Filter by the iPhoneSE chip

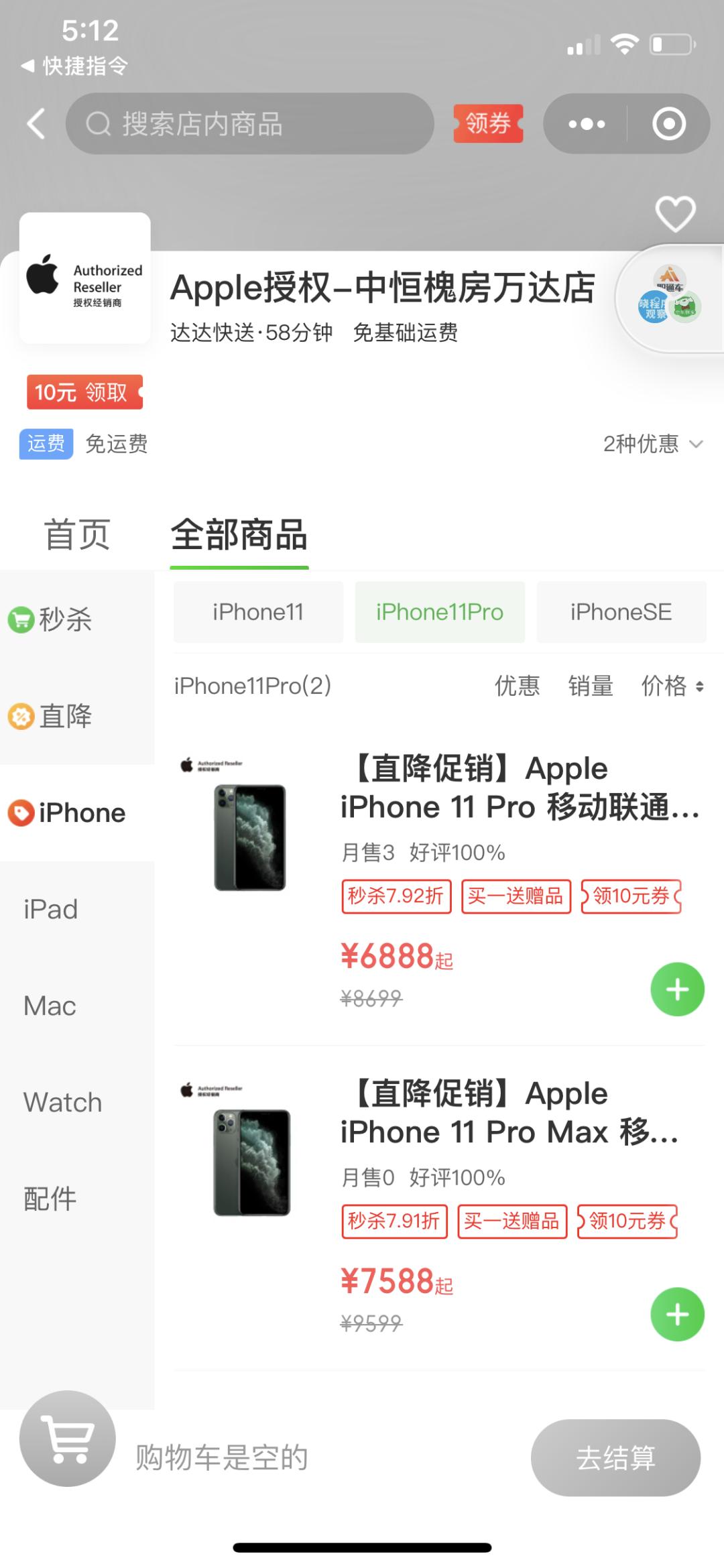(621, 612)
